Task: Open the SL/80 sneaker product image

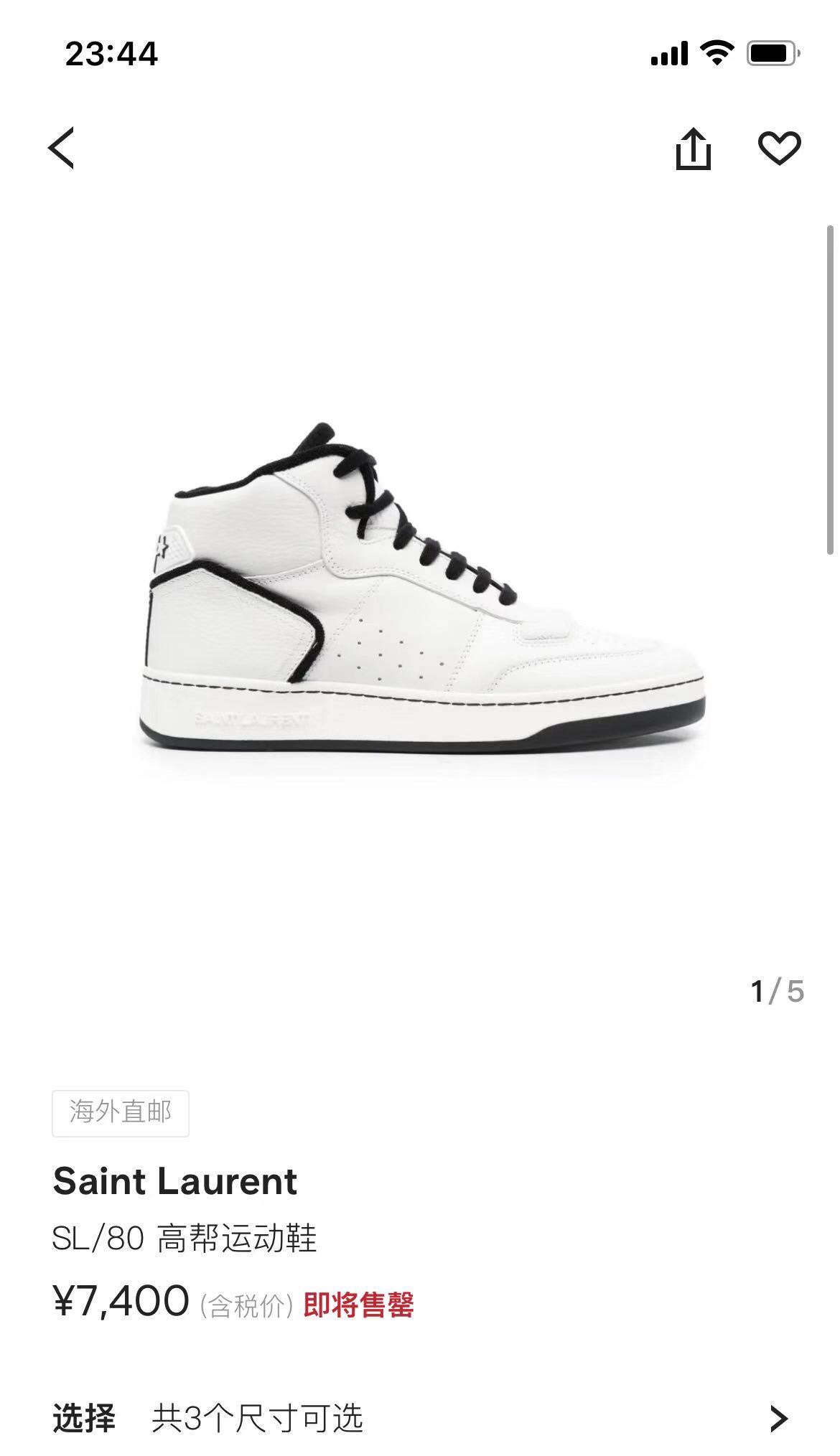Action: click(x=422, y=588)
